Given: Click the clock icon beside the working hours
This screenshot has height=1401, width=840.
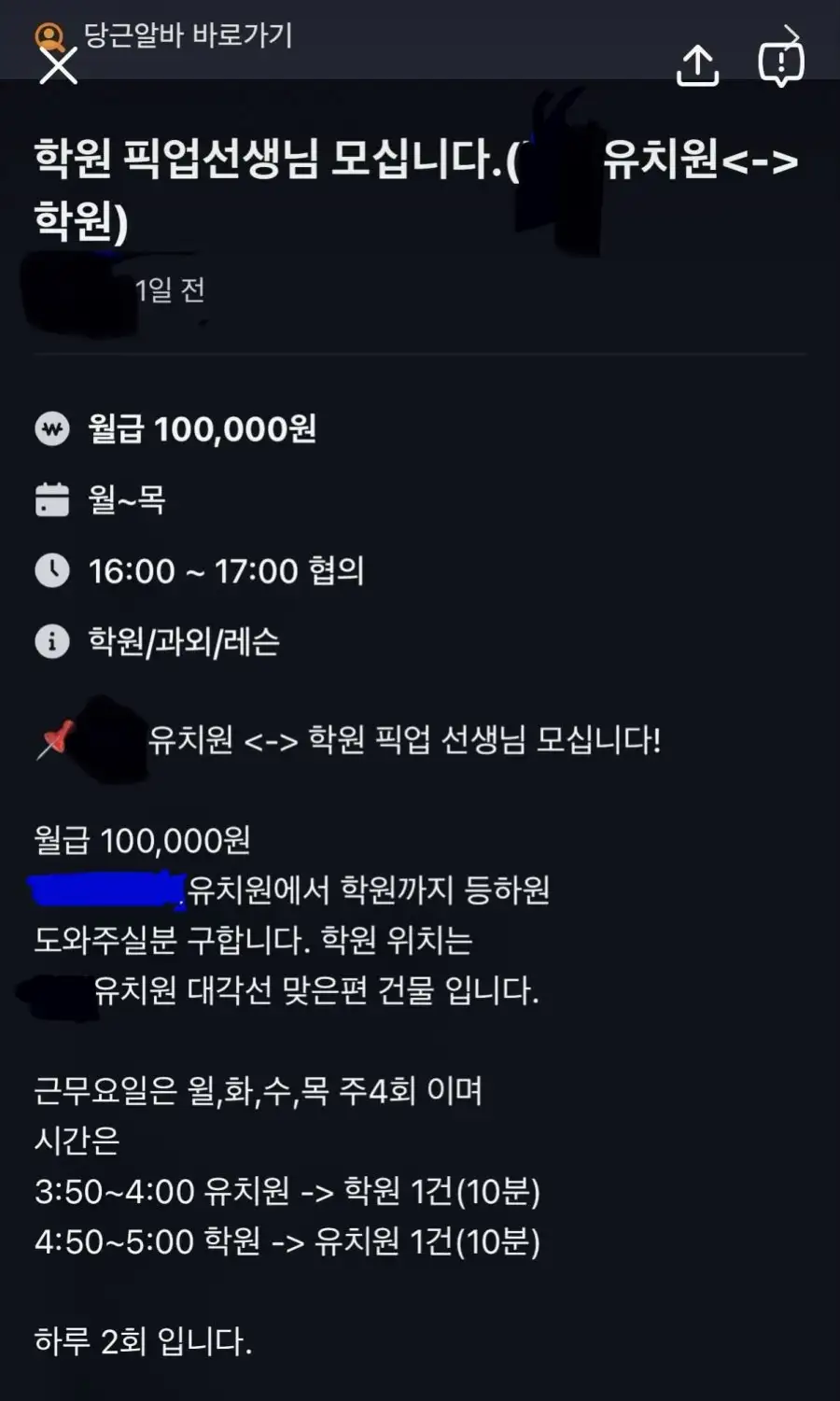Looking at the screenshot, I should [x=51, y=571].
